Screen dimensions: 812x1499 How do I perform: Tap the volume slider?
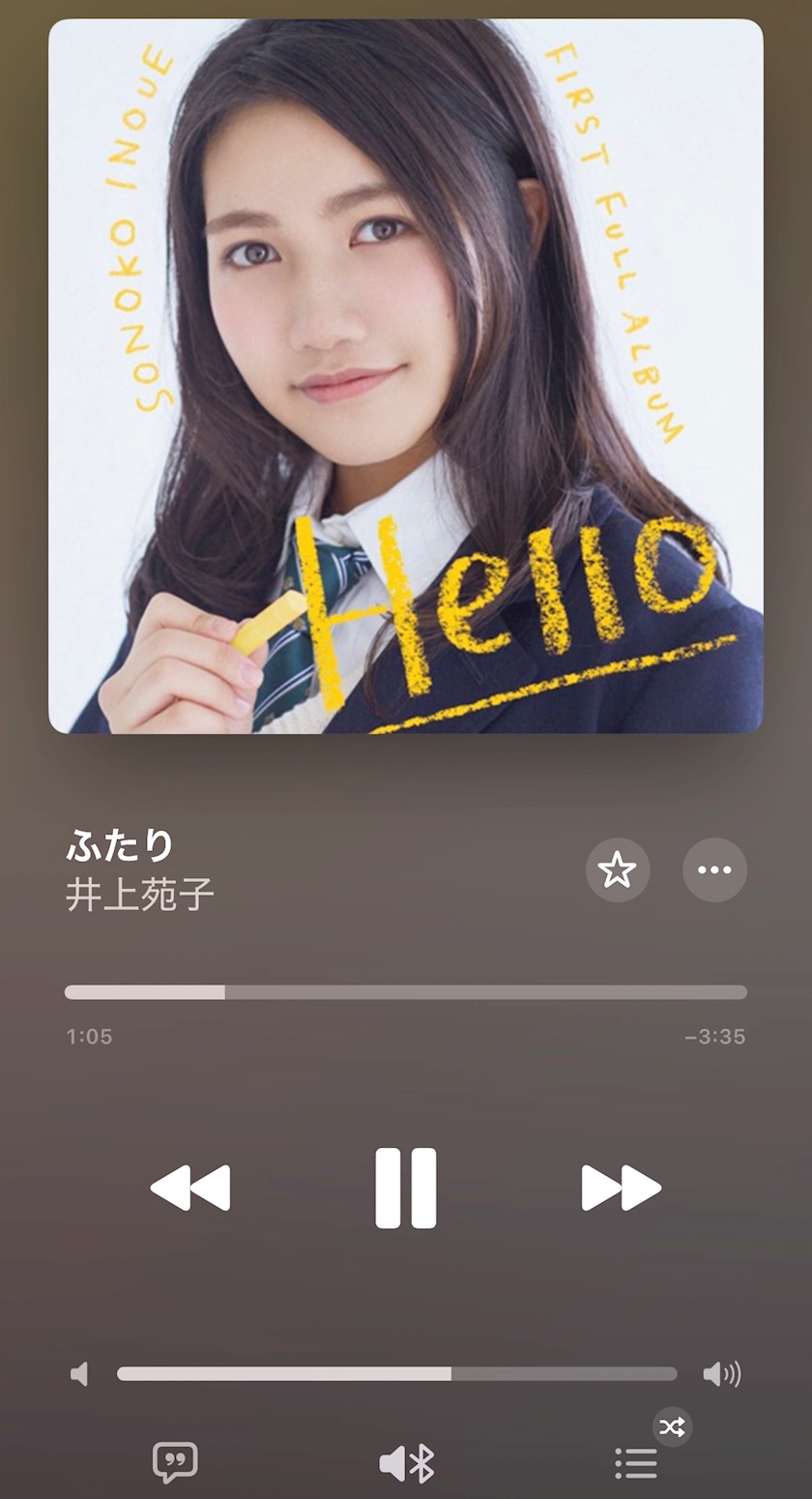397,1373
